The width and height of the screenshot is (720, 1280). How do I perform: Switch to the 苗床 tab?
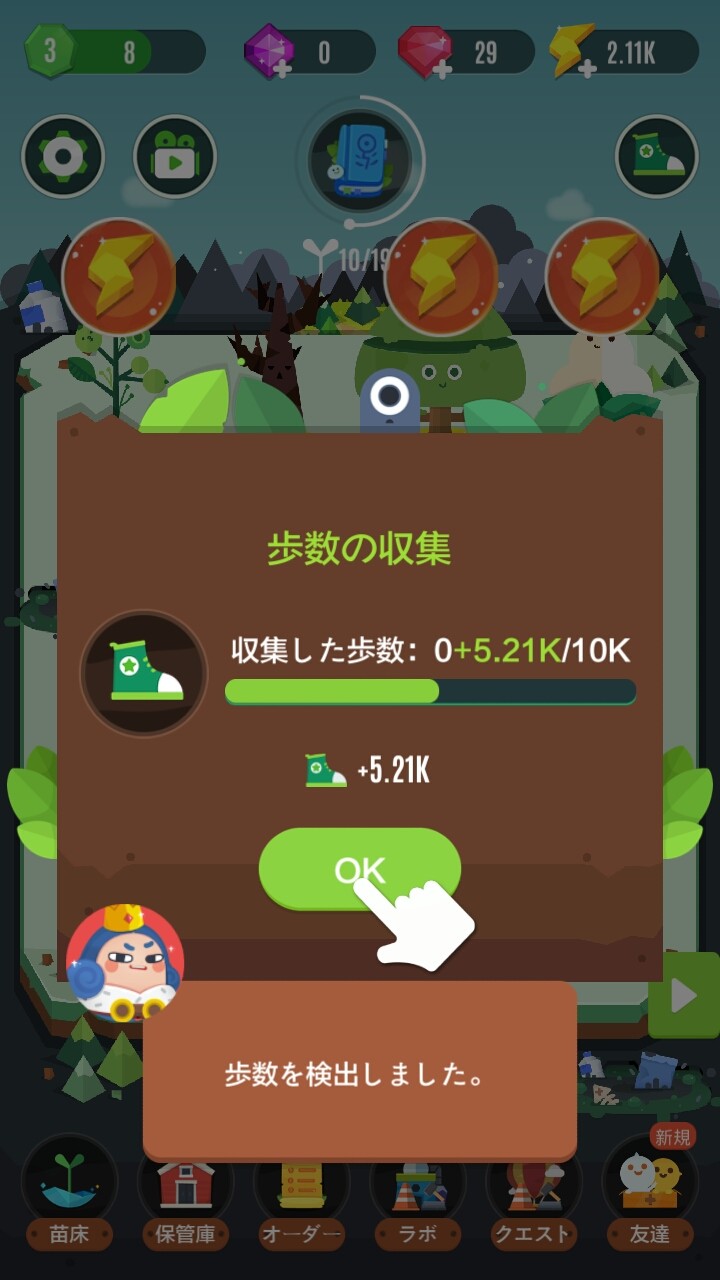[x=70, y=1192]
